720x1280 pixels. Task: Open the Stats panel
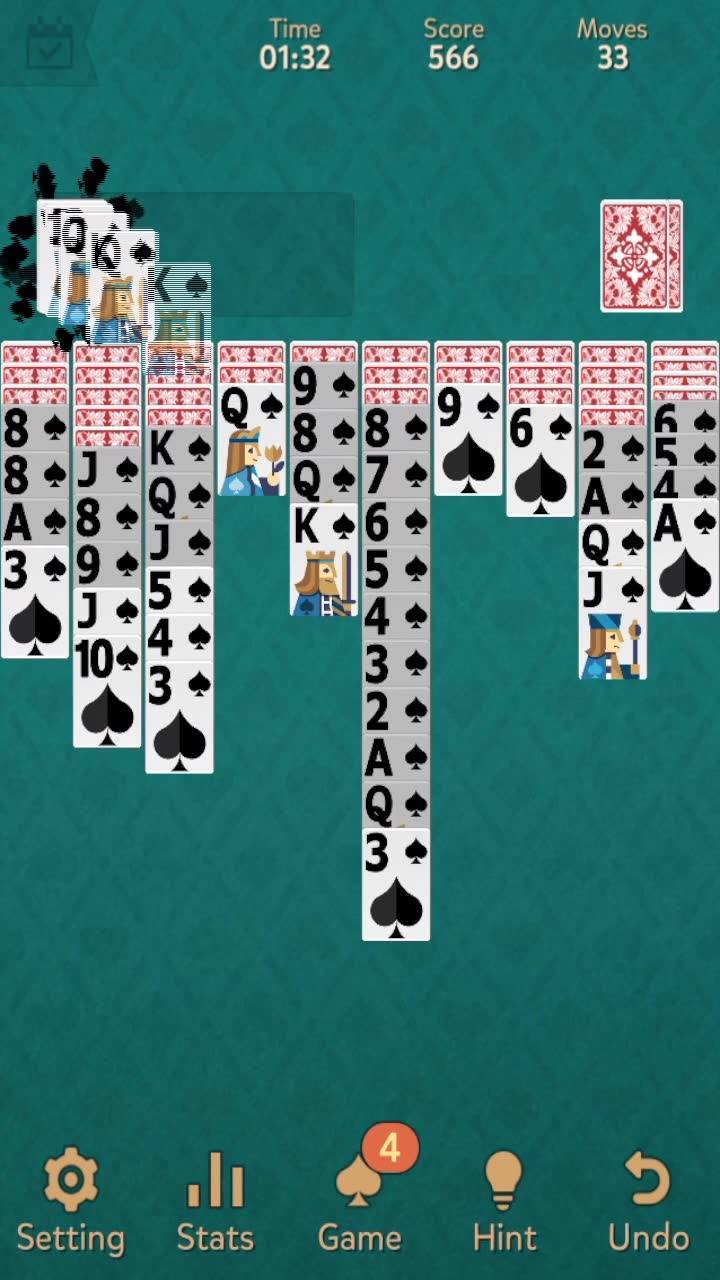215,1202
